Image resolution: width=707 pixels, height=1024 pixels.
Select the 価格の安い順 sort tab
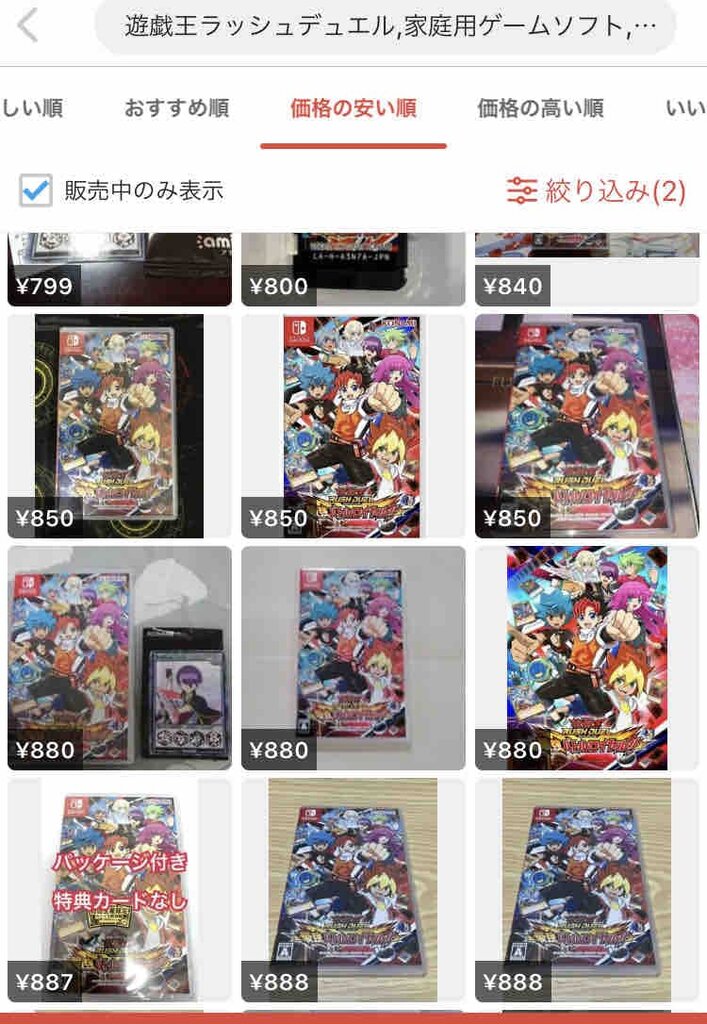353,108
